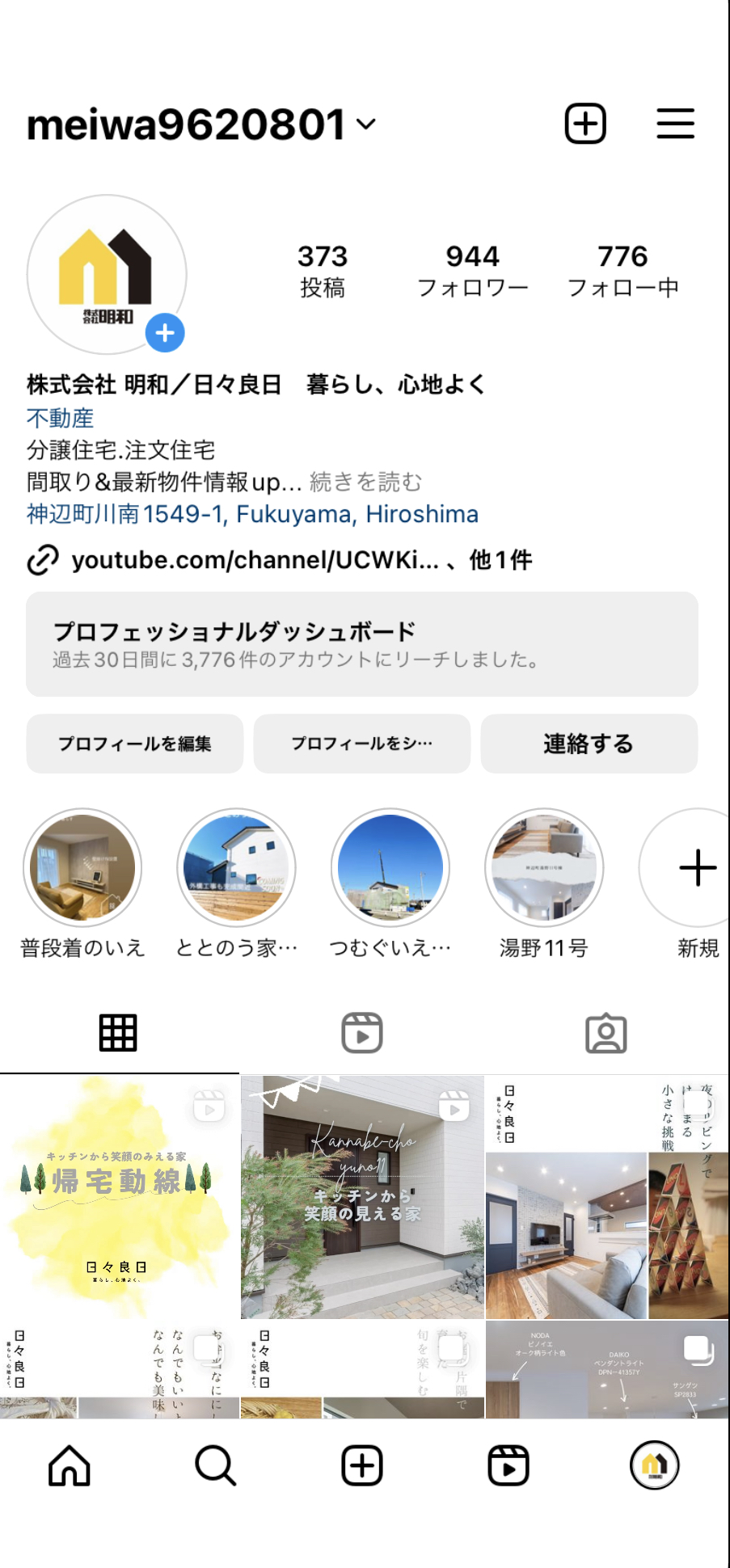Tap the 連絡する button

point(589,744)
